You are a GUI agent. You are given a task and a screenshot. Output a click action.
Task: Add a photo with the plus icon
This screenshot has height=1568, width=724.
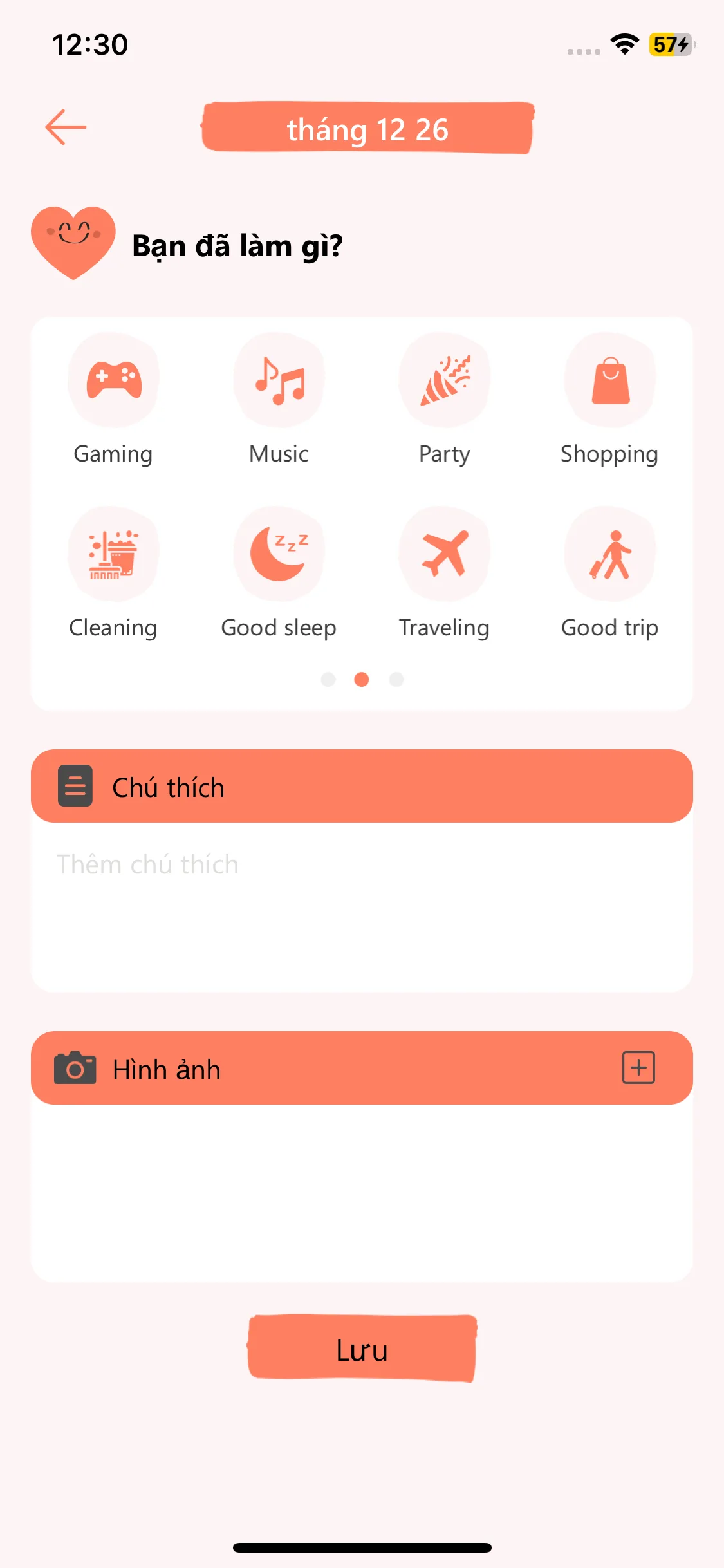coord(638,1068)
